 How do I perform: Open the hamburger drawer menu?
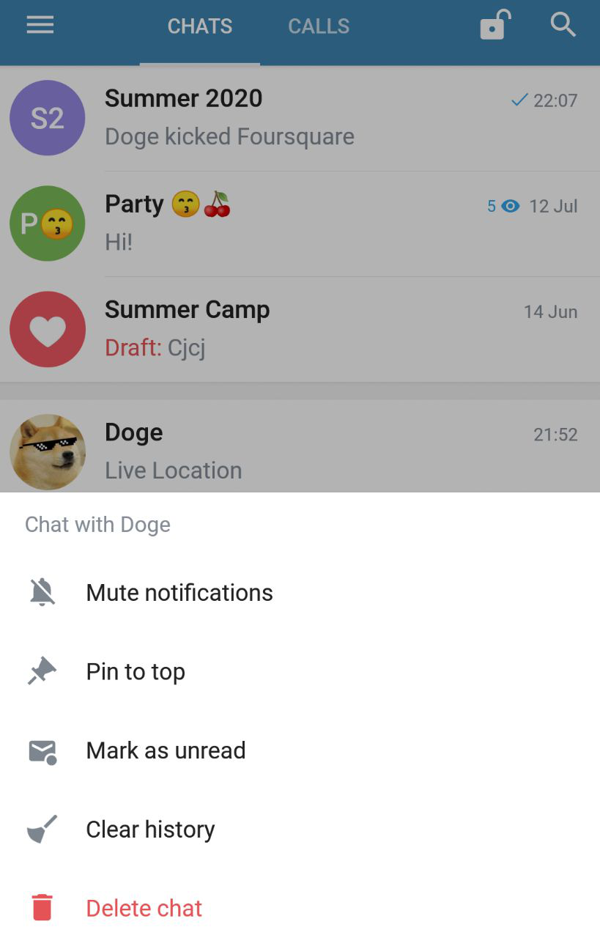click(x=40, y=25)
